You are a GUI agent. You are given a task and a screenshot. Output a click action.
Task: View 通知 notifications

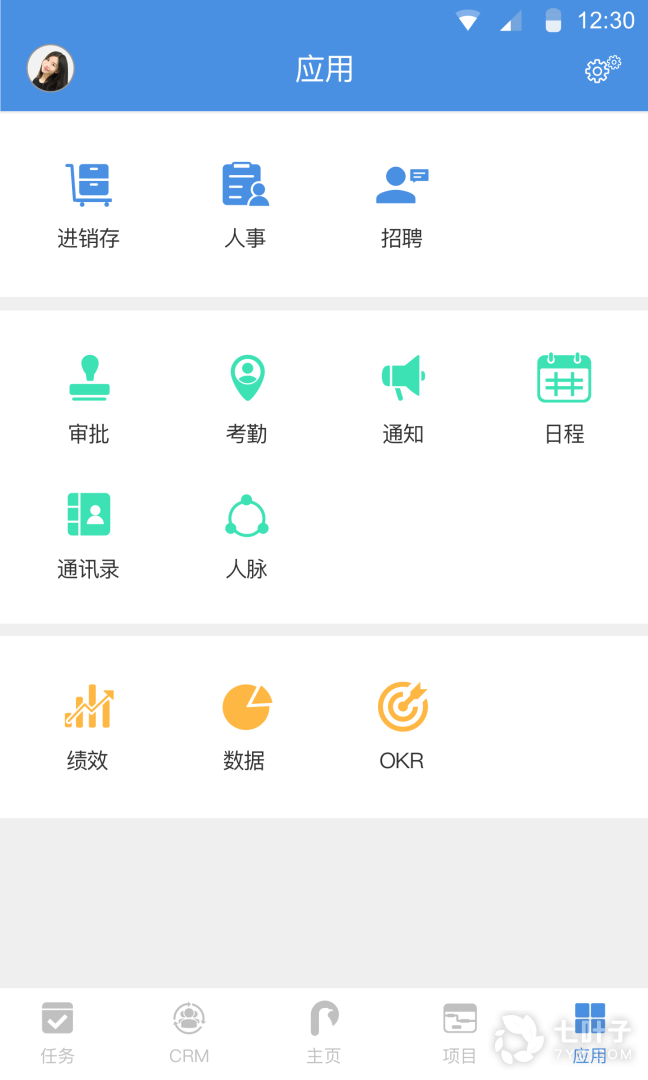tap(403, 398)
